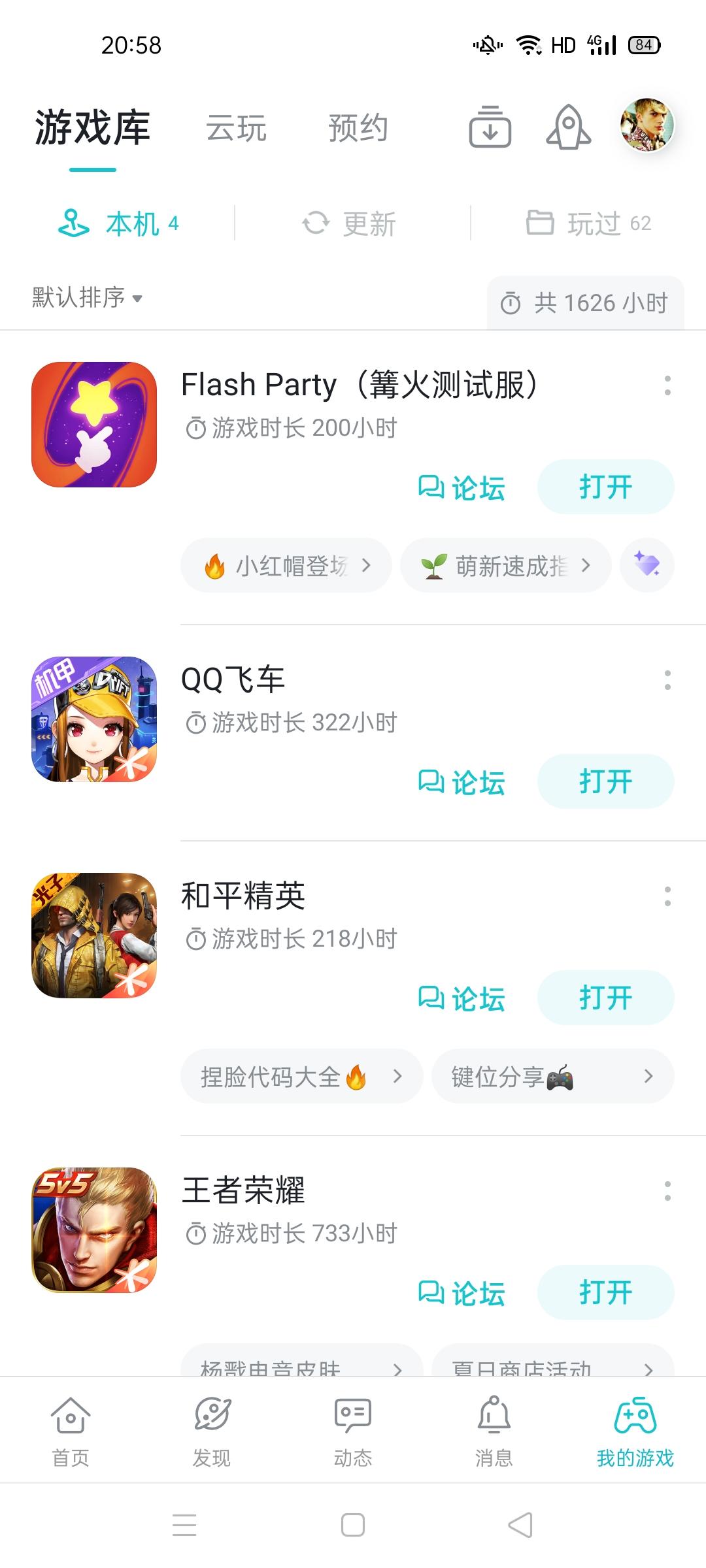Tap the 小红帽登场 chip

[286, 565]
